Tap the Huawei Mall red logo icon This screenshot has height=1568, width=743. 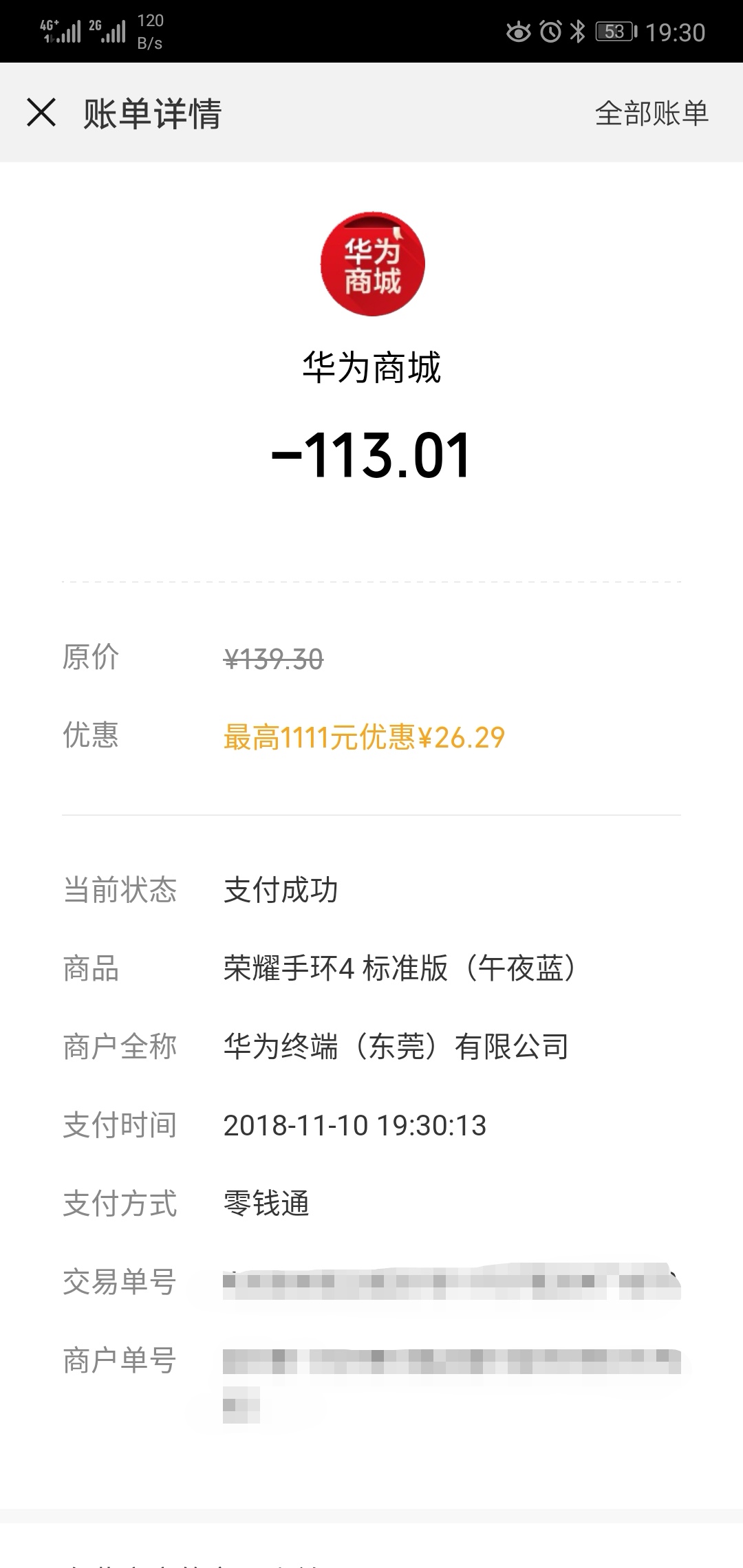point(372,263)
